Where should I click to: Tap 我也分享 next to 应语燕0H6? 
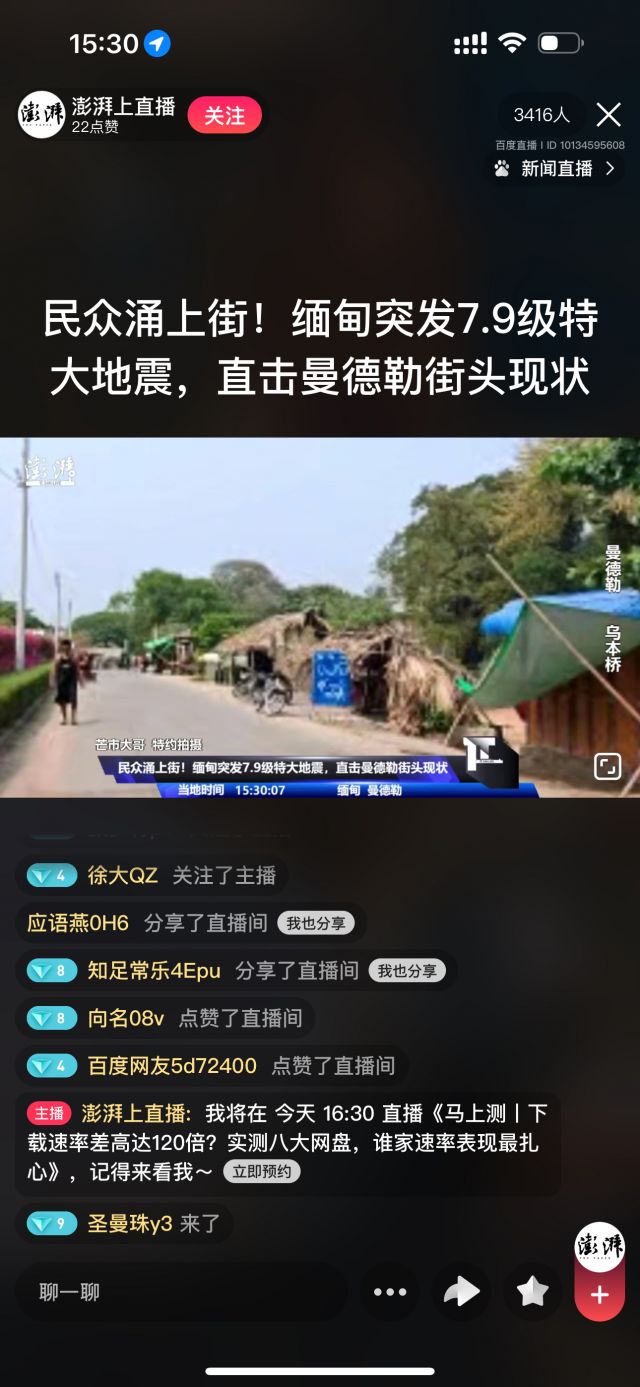tap(315, 923)
